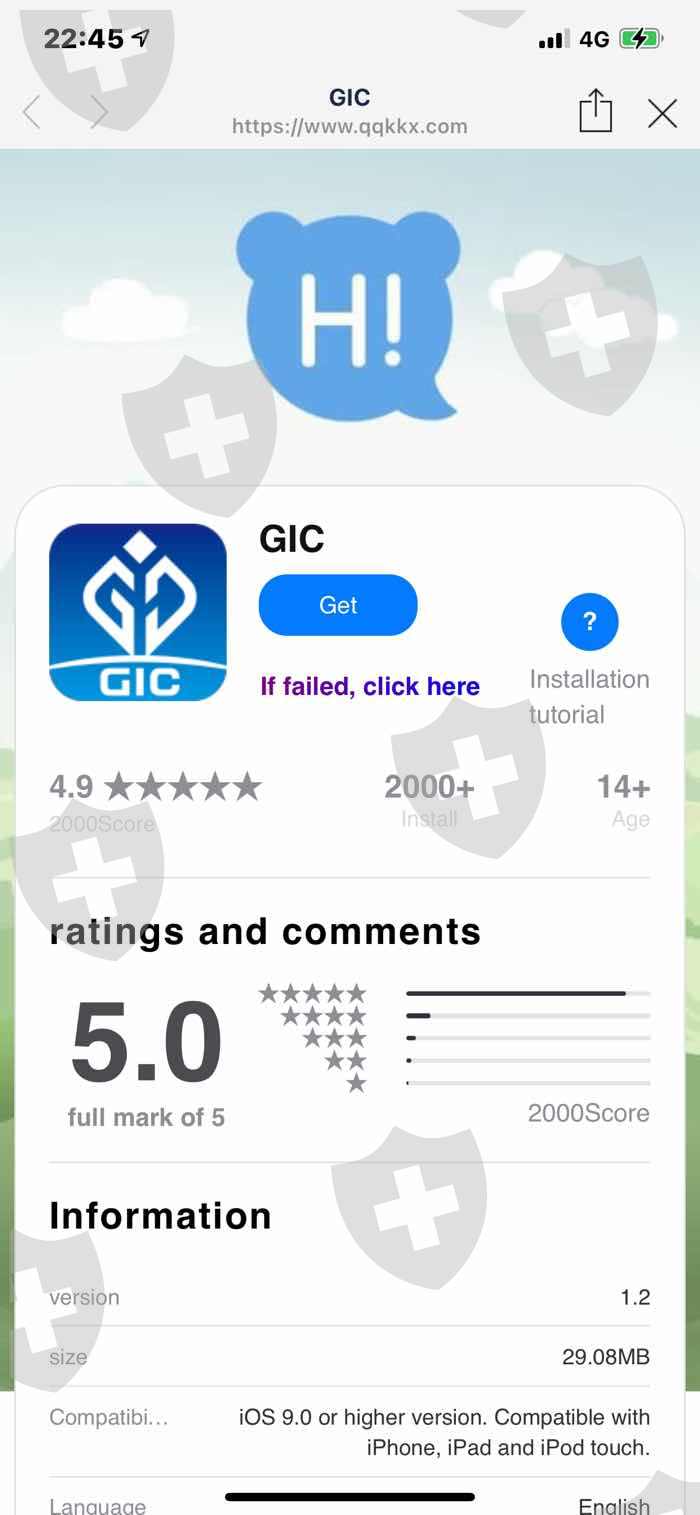Screen dimensions: 700x1515
Task: Close the in-app browser with X
Action: [x=662, y=113]
